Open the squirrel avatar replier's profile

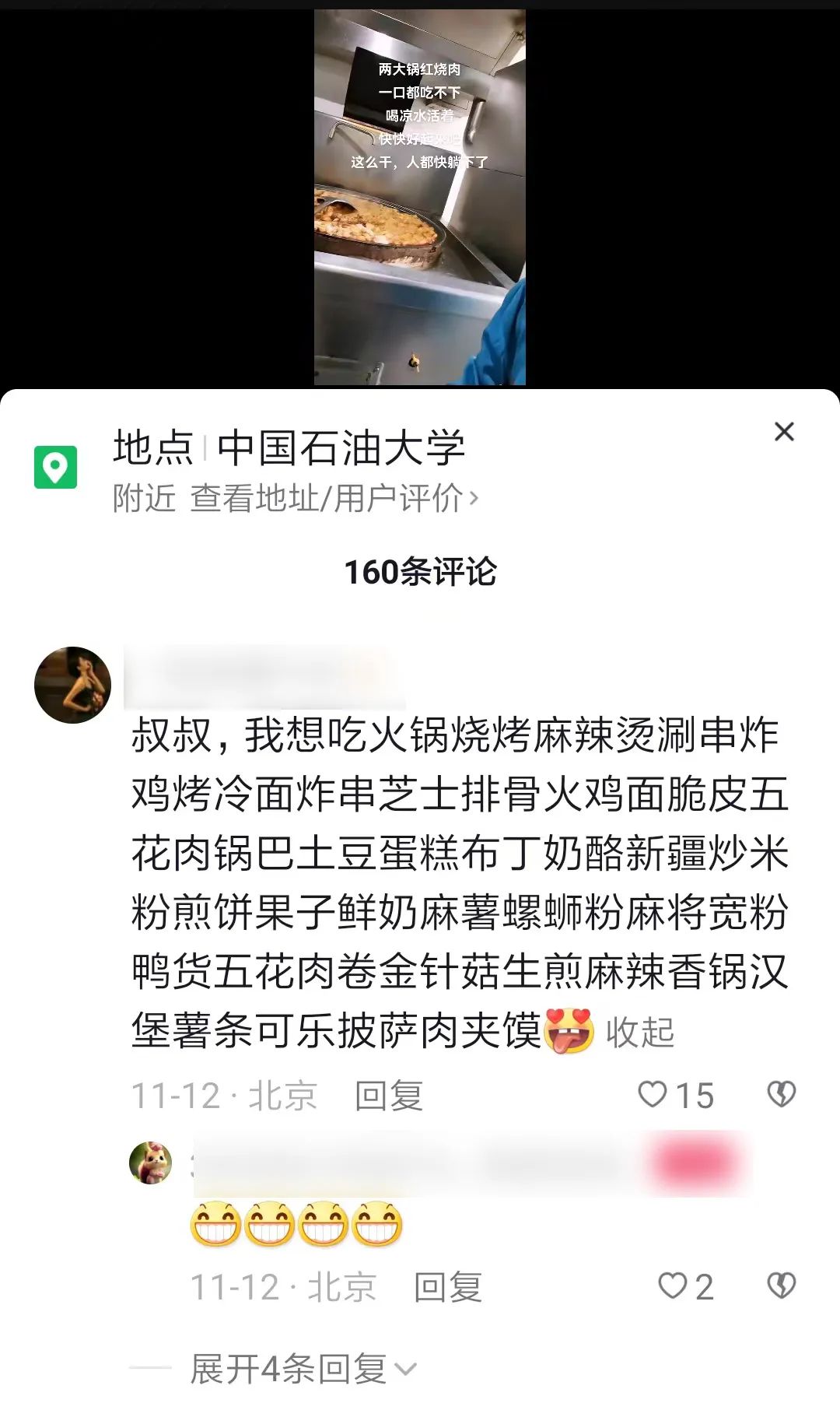tap(151, 1163)
